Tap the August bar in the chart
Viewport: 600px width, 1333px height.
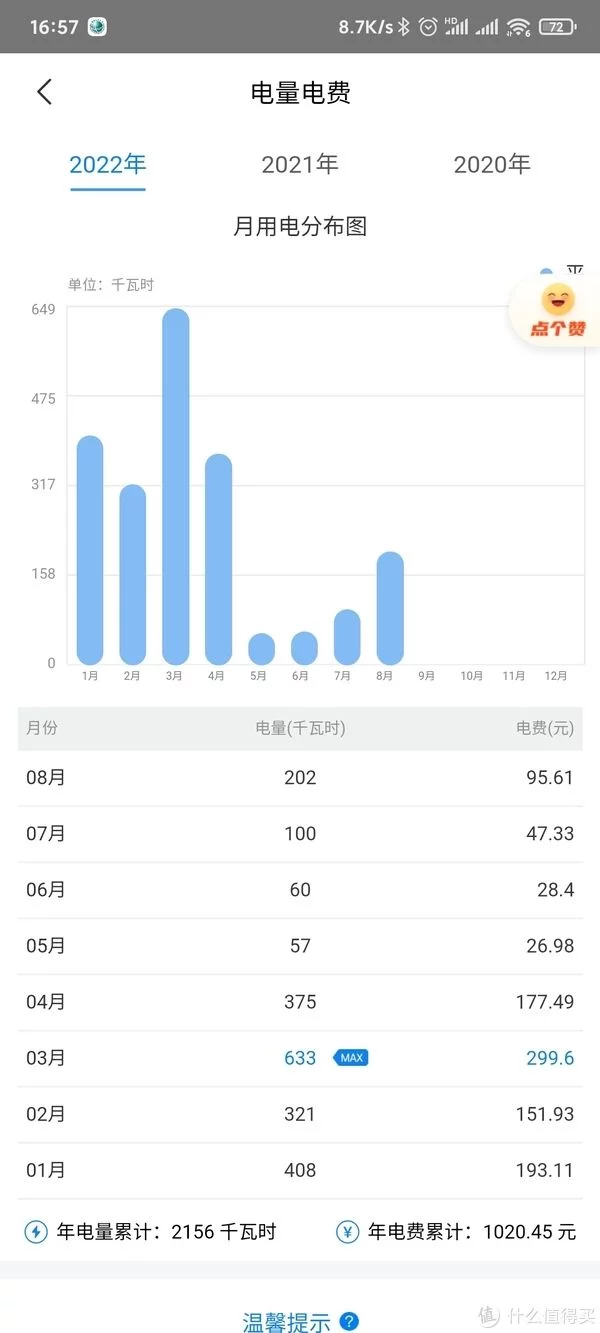pos(390,608)
